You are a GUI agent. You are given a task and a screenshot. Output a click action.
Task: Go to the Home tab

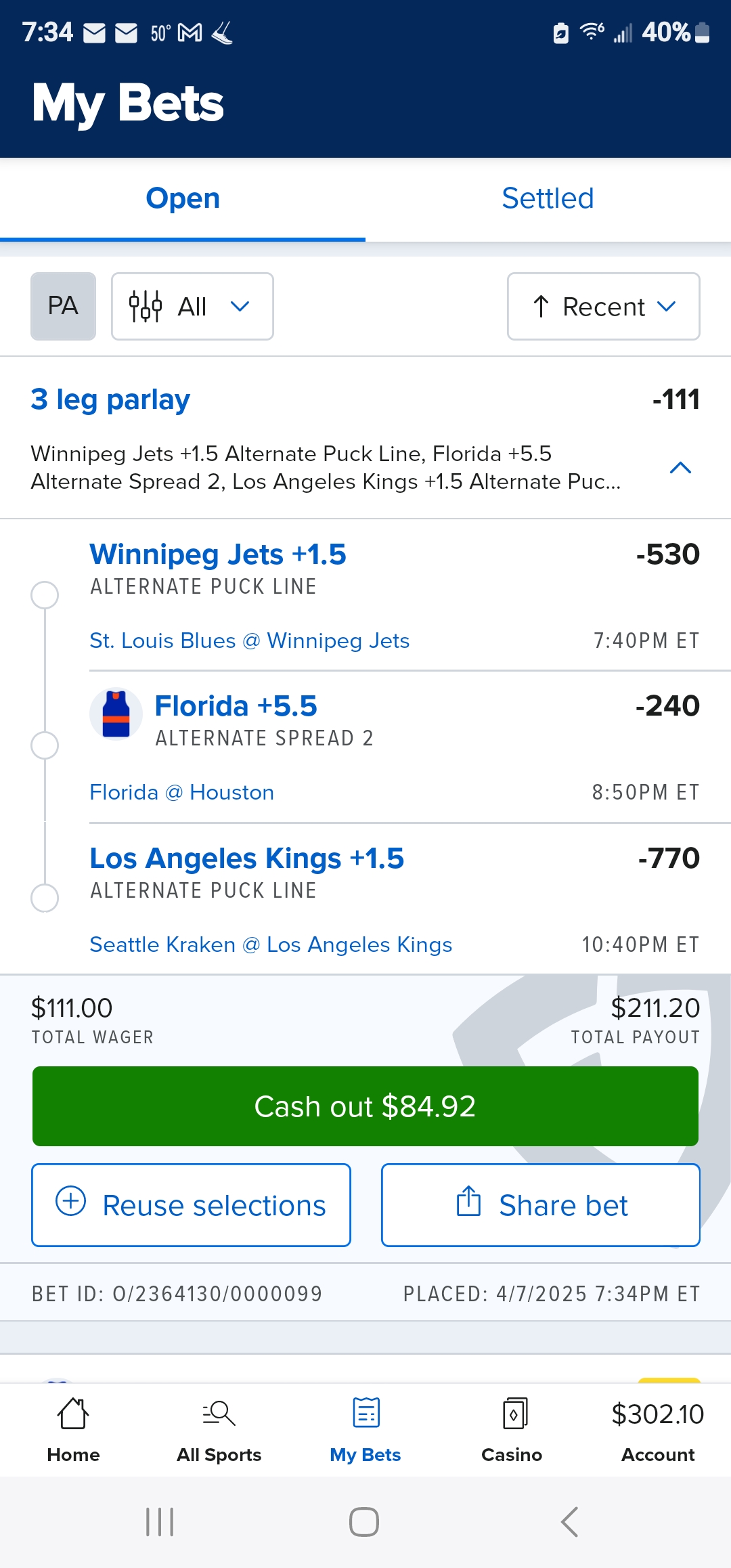coord(73,1429)
